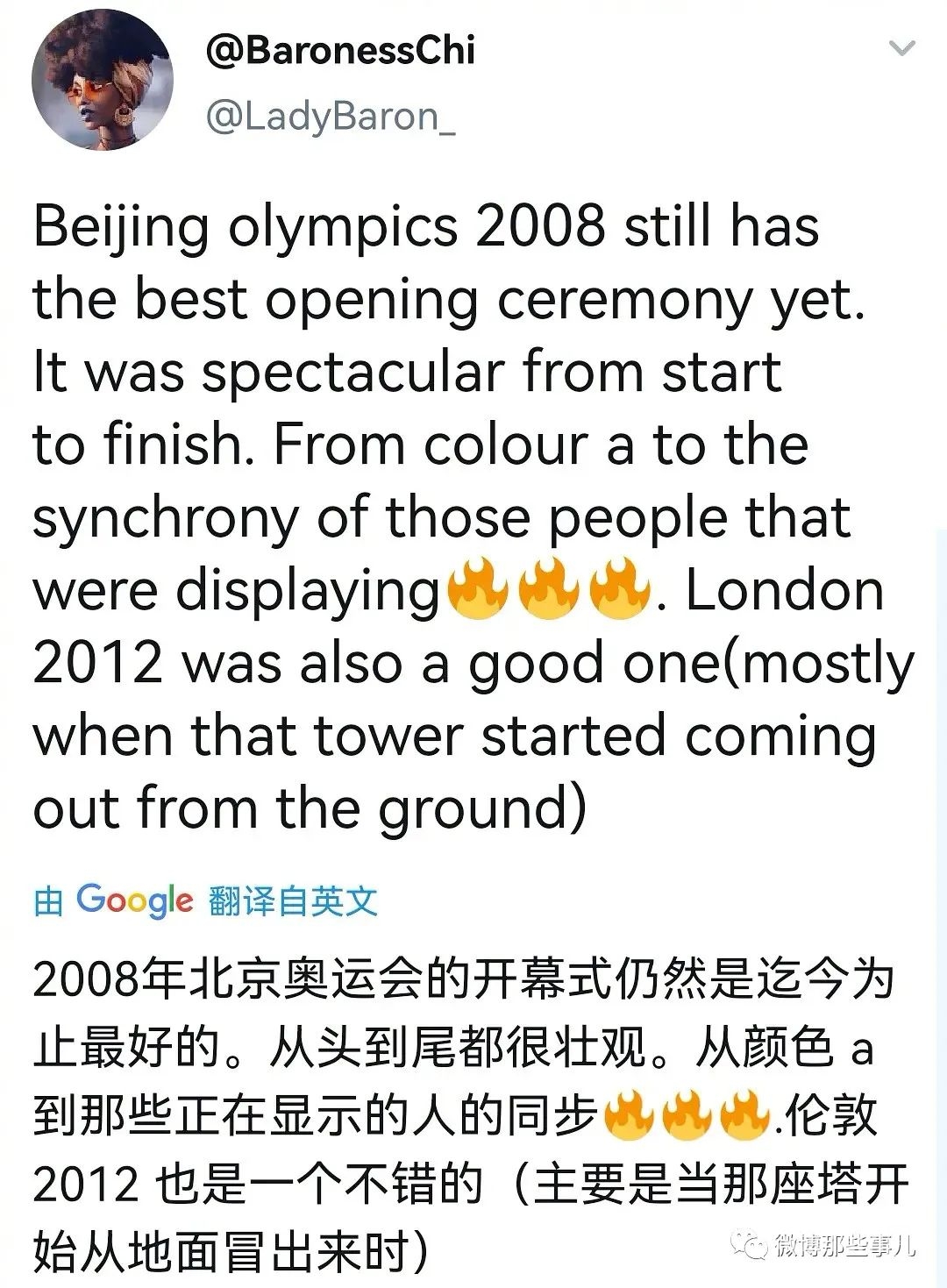Tap the Google translation attribution link
Viewport: 947px width, 1288px height.
pyautogui.click(x=206, y=900)
